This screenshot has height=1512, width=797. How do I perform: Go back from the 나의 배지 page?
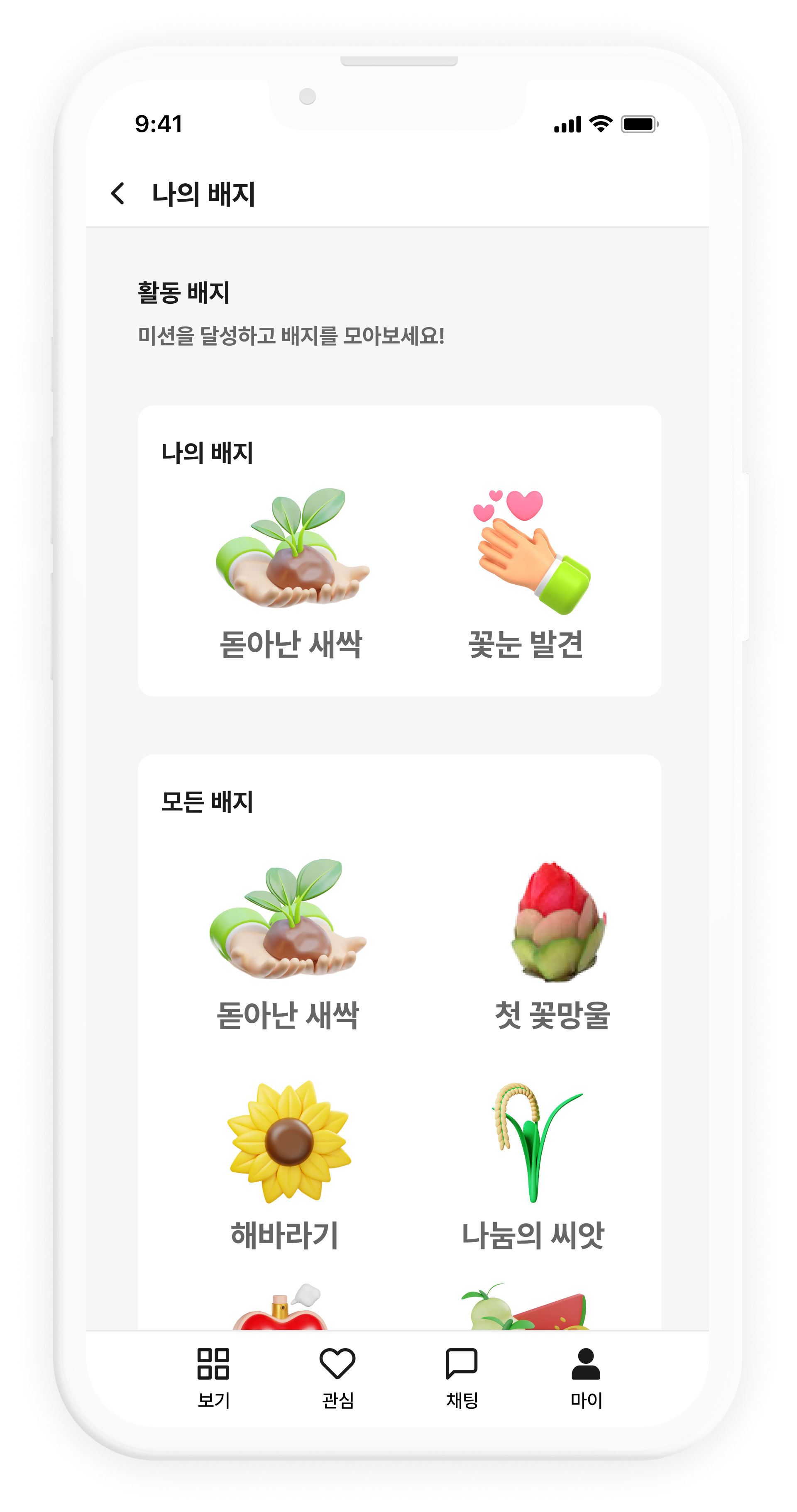coord(118,194)
